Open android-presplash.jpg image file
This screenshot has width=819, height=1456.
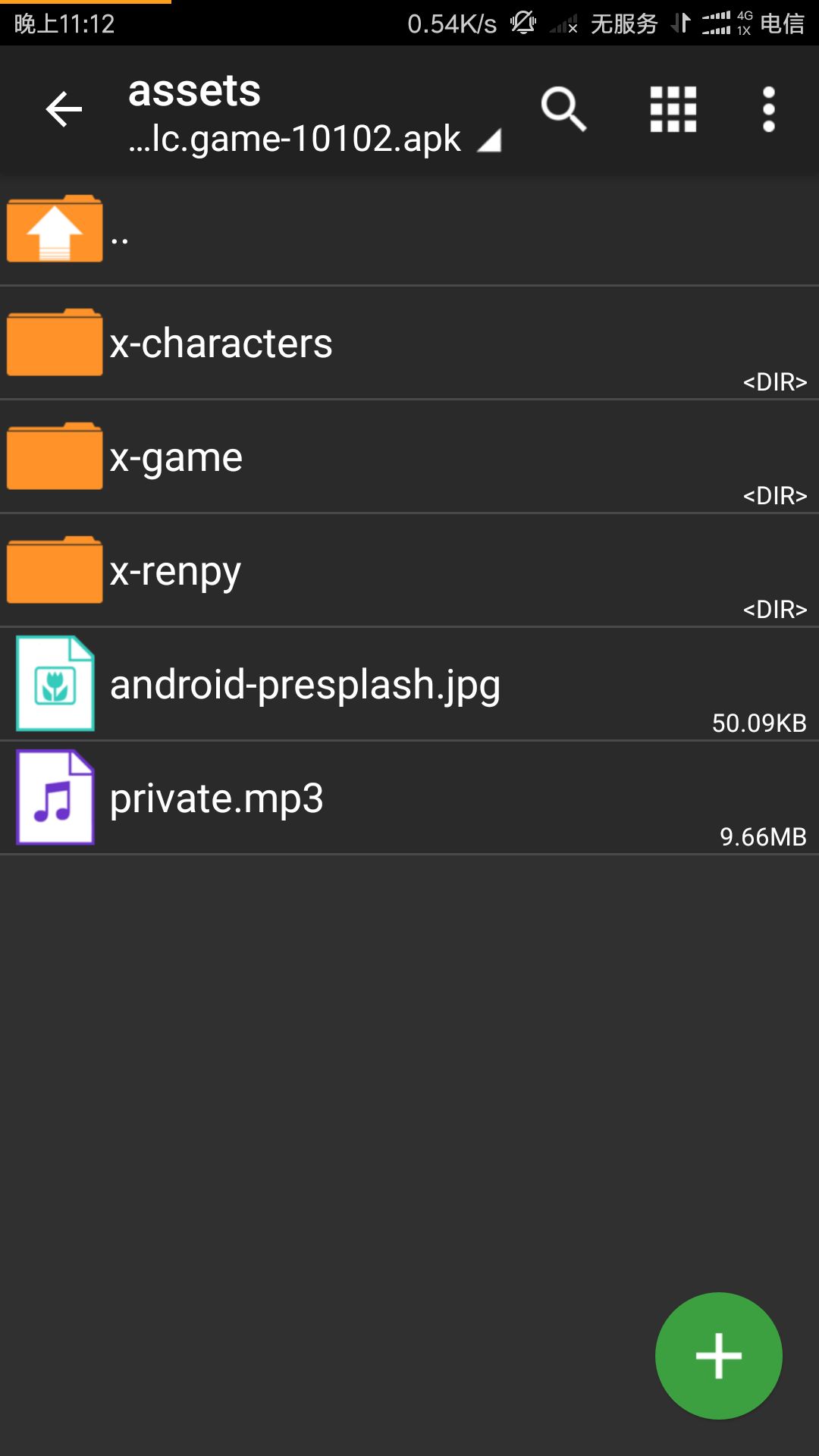(x=409, y=684)
